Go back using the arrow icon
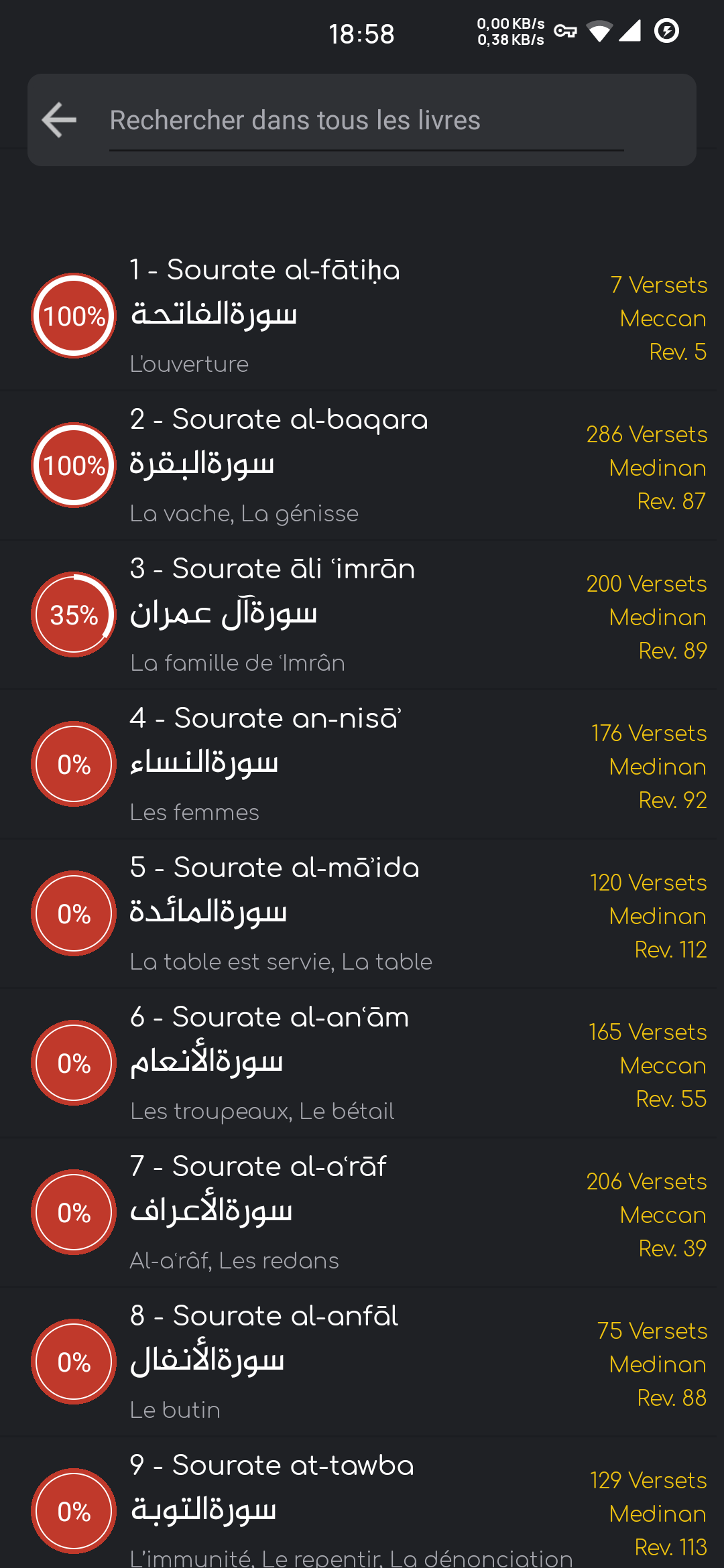Viewport: 724px width, 1568px height. click(x=59, y=120)
